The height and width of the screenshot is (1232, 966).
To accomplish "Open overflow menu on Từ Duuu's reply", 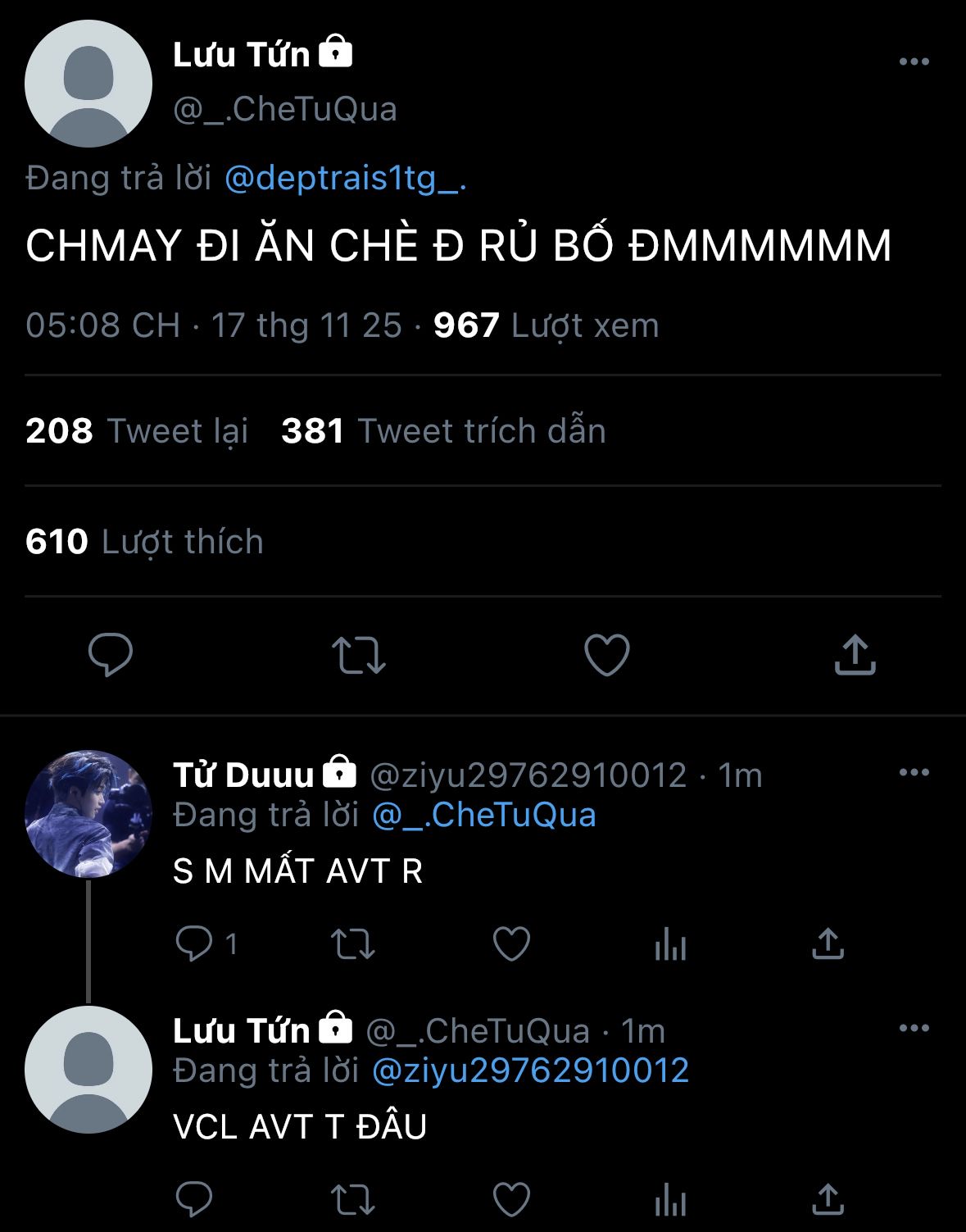I will (914, 773).
